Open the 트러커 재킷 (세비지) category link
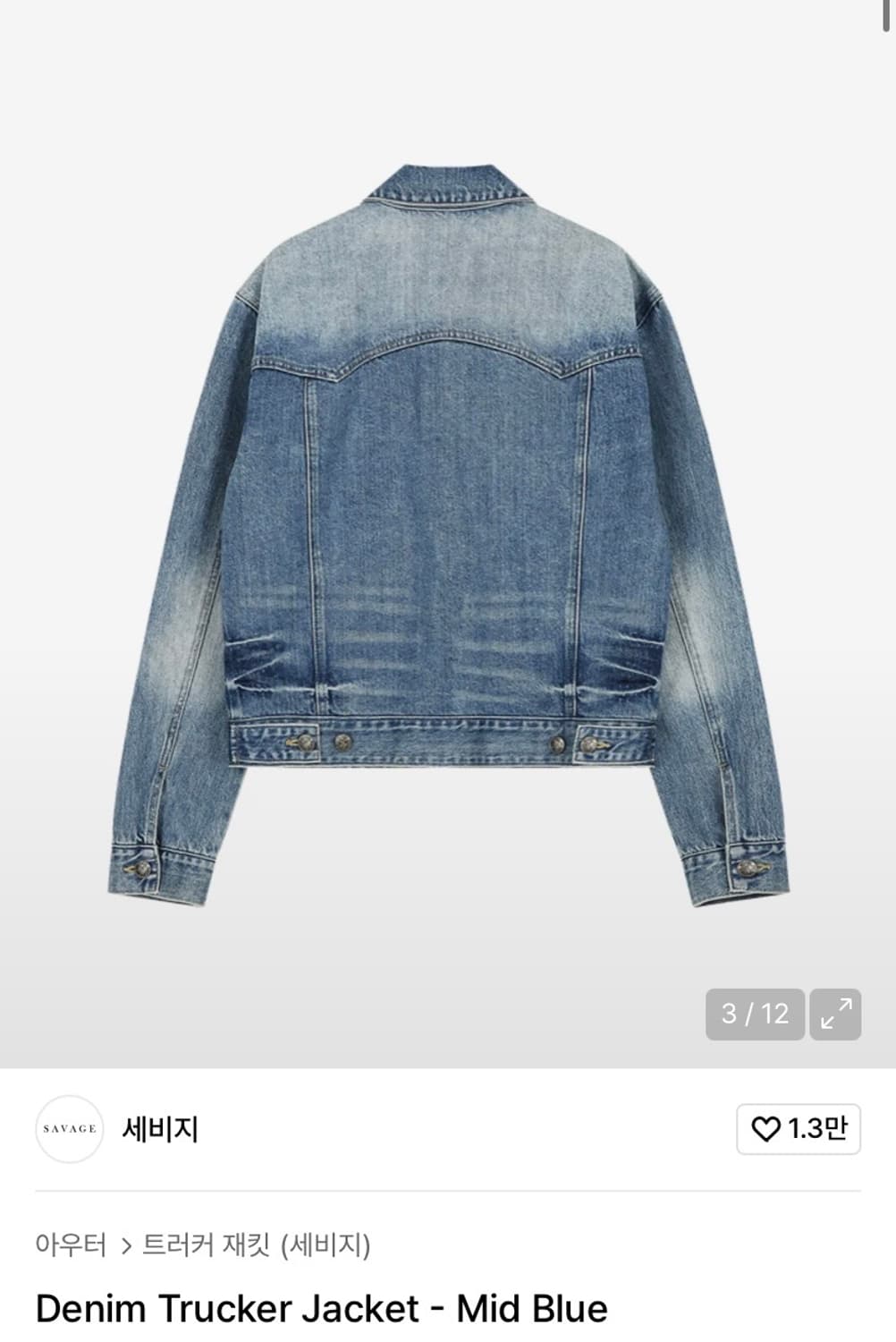The image size is (896, 1342). coord(256,1244)
